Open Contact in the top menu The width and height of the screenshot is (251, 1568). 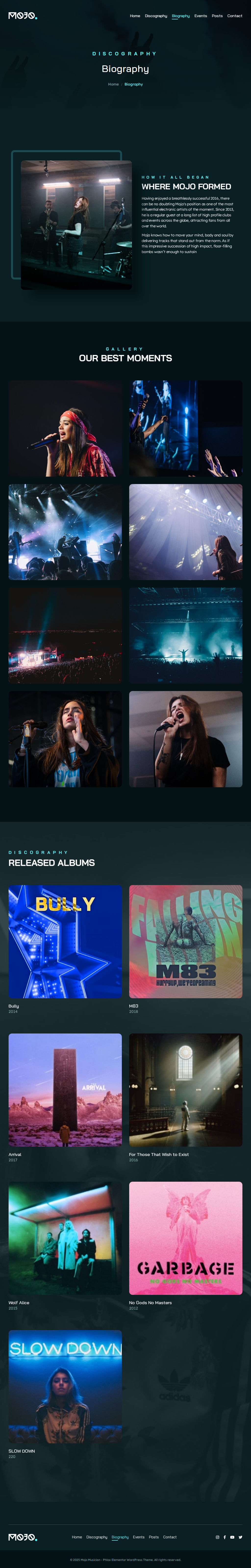(x=235, y=16)
